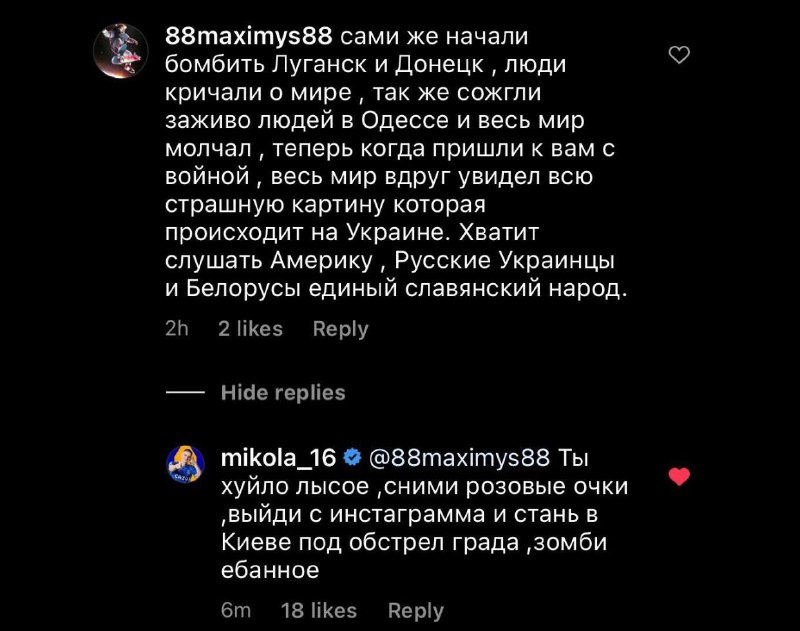Hide replies under 88maximys88's comment
The width and height of the screenshot is (800, 631).
tap(283, 393)
